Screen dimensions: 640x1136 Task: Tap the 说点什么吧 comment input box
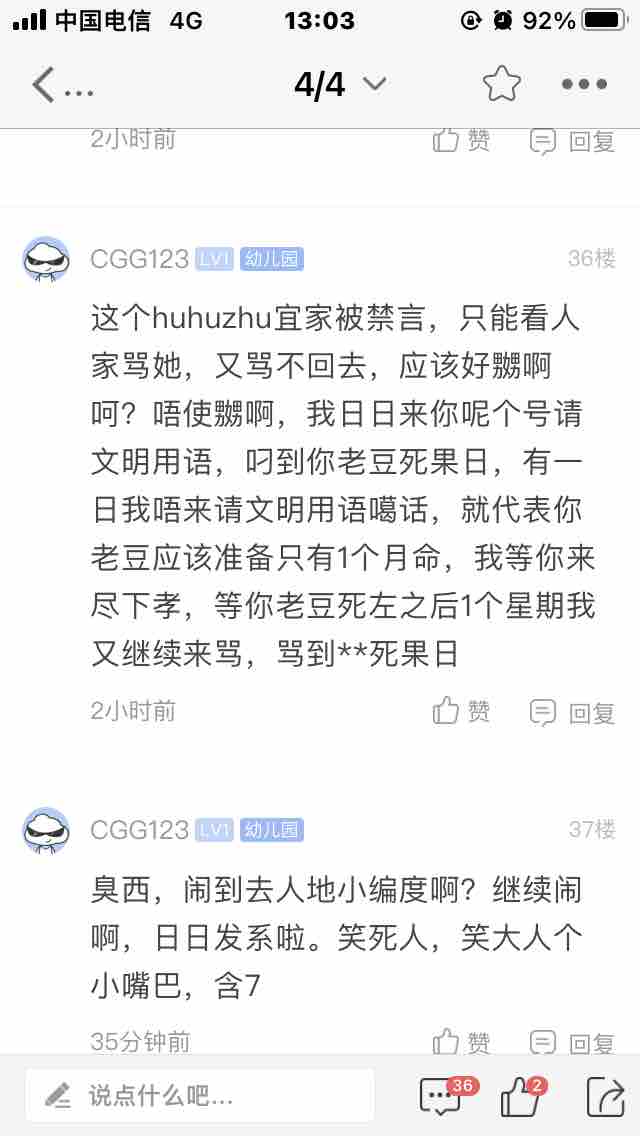click(200, 1095)
